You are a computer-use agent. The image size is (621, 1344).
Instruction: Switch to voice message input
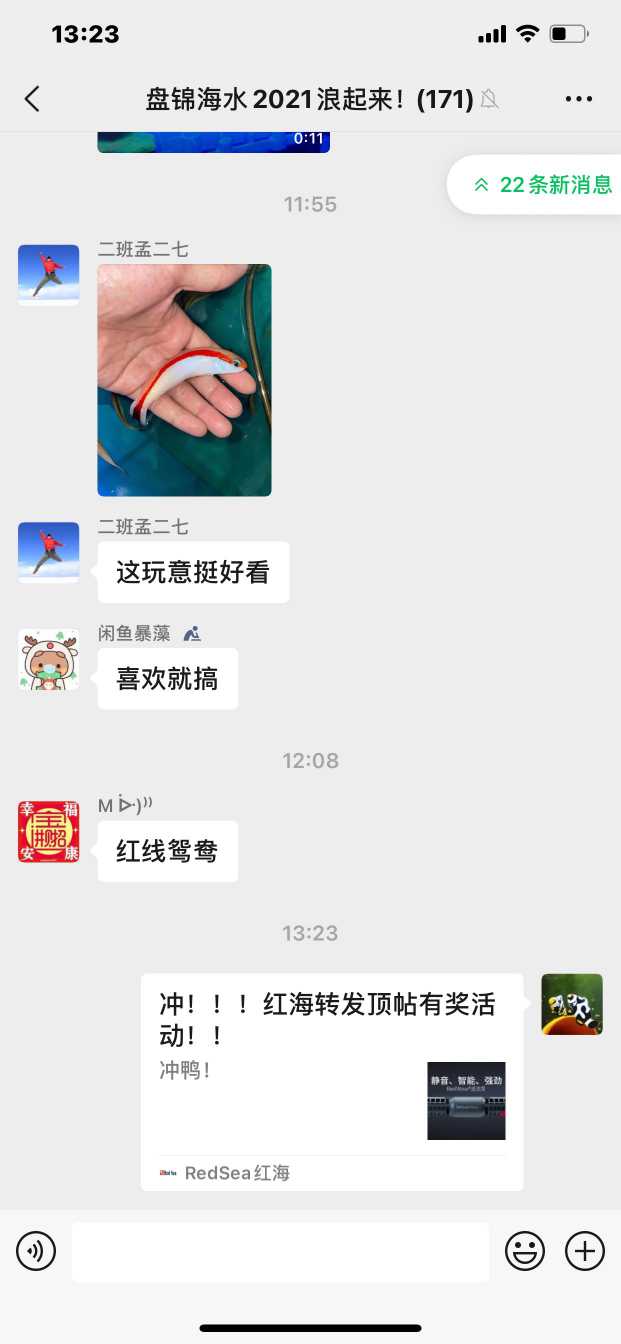click(36, 1251)
